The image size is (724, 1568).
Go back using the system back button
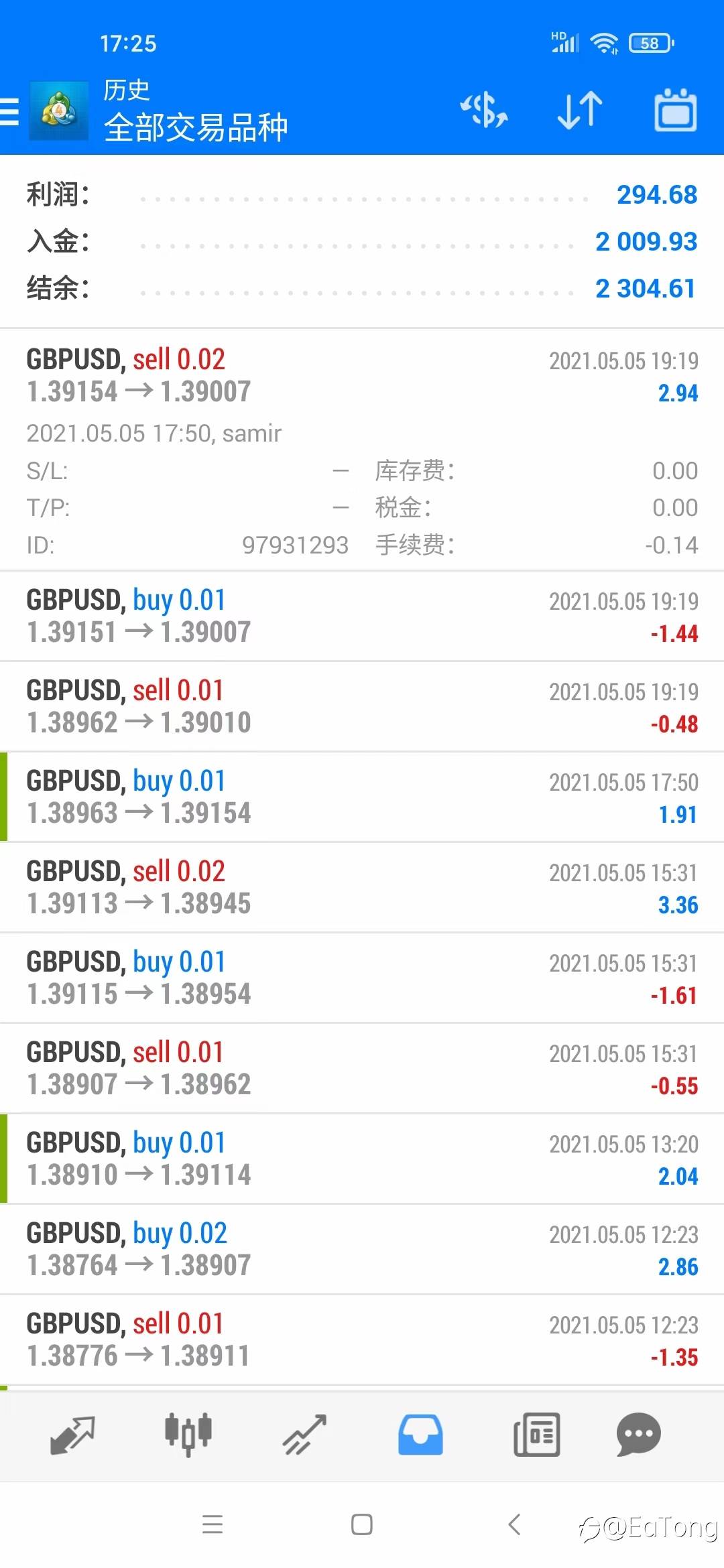point(514,1524)
